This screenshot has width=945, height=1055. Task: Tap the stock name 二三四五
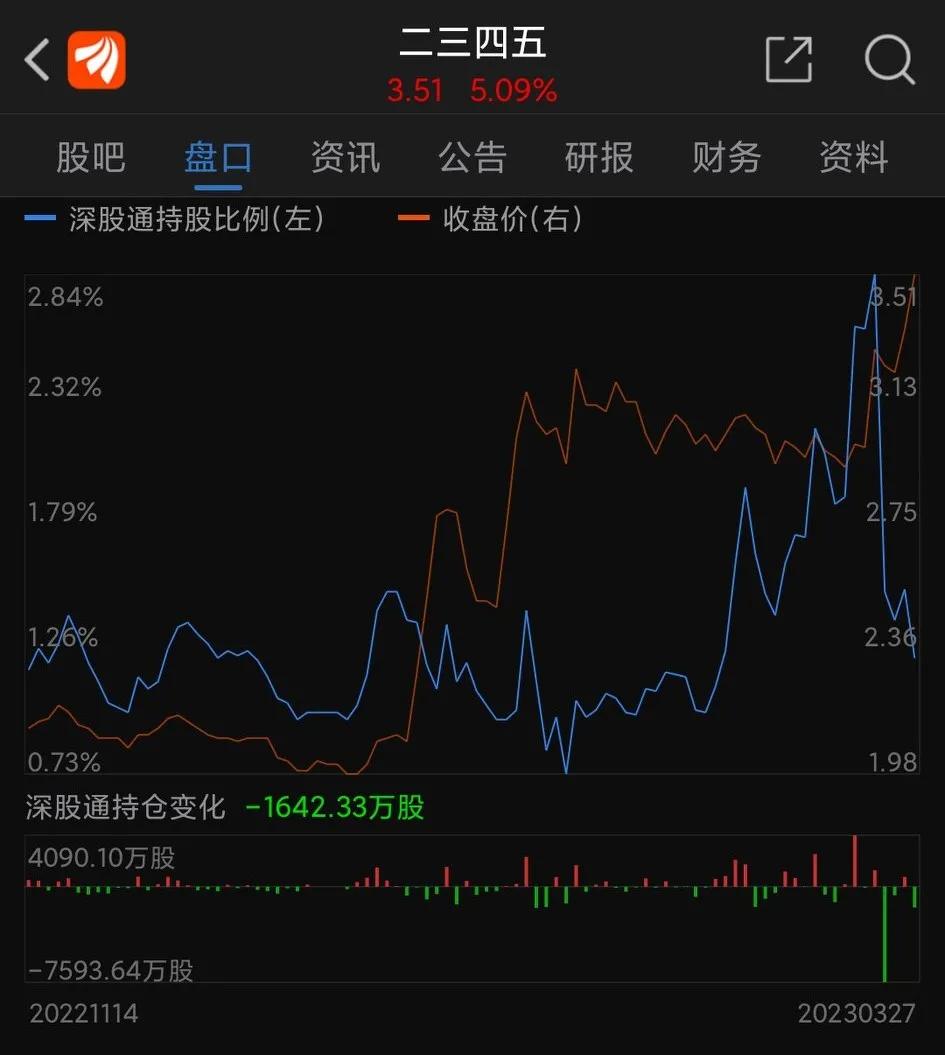coord(471,42)
